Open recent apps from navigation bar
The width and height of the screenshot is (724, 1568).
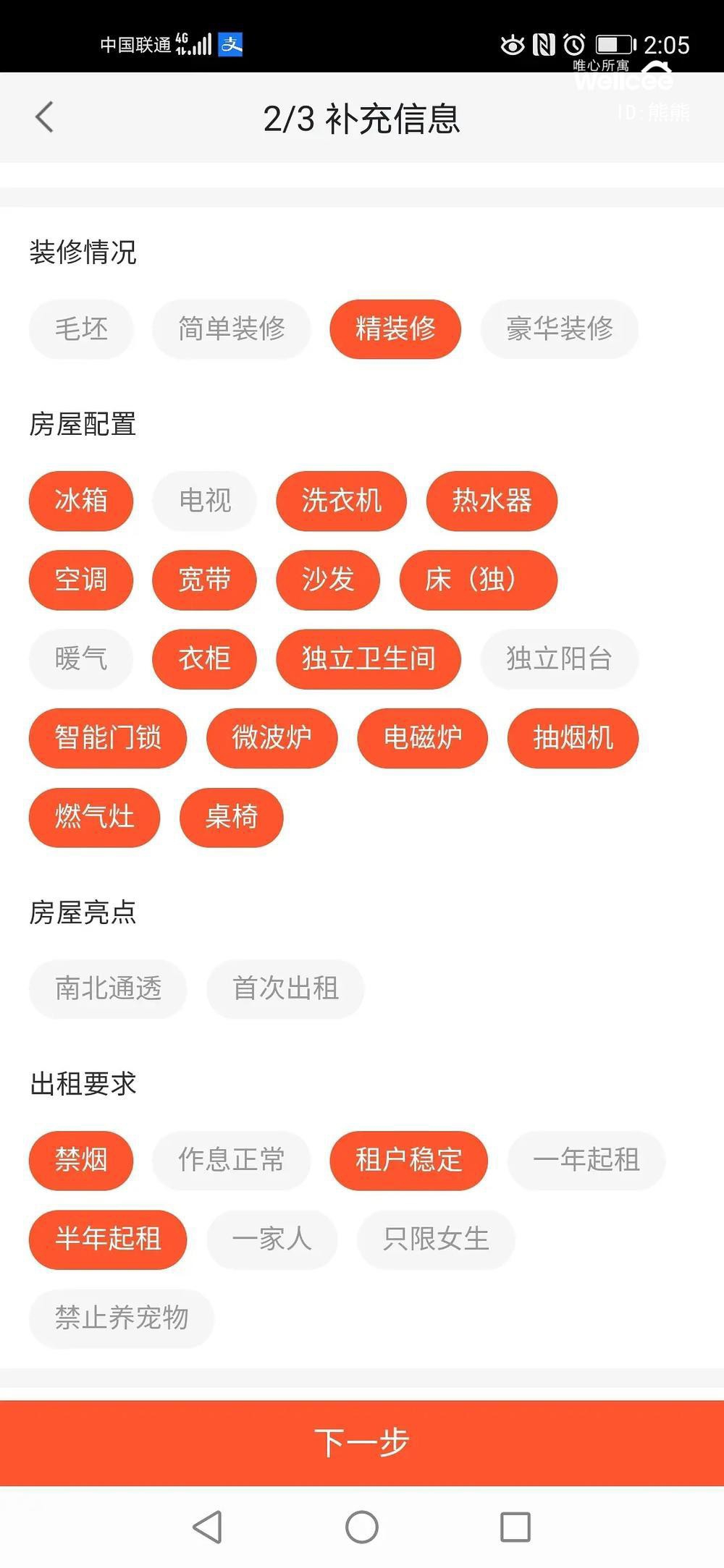(x=515, y=1527)
